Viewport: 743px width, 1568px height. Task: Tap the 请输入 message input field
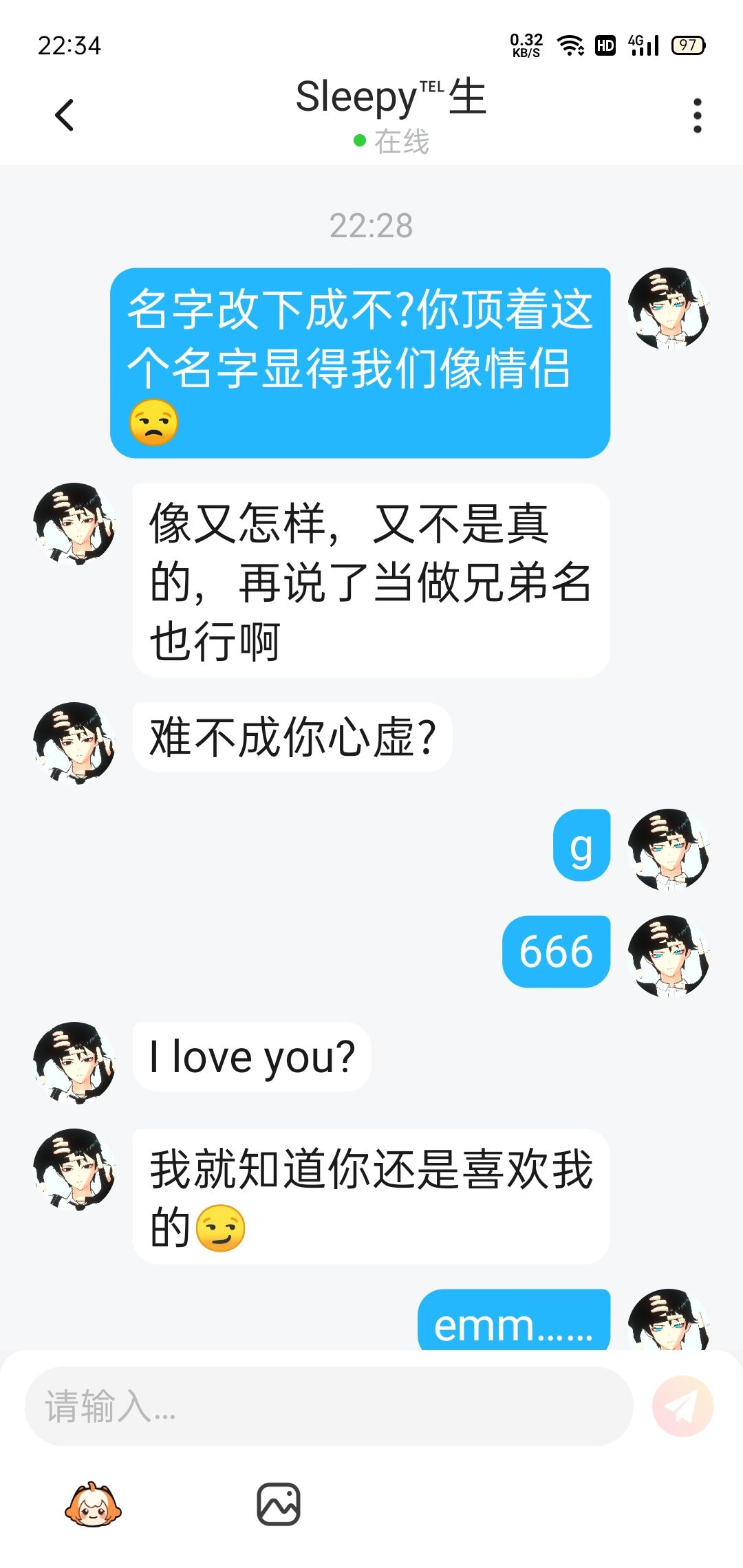click(329, 1406)
